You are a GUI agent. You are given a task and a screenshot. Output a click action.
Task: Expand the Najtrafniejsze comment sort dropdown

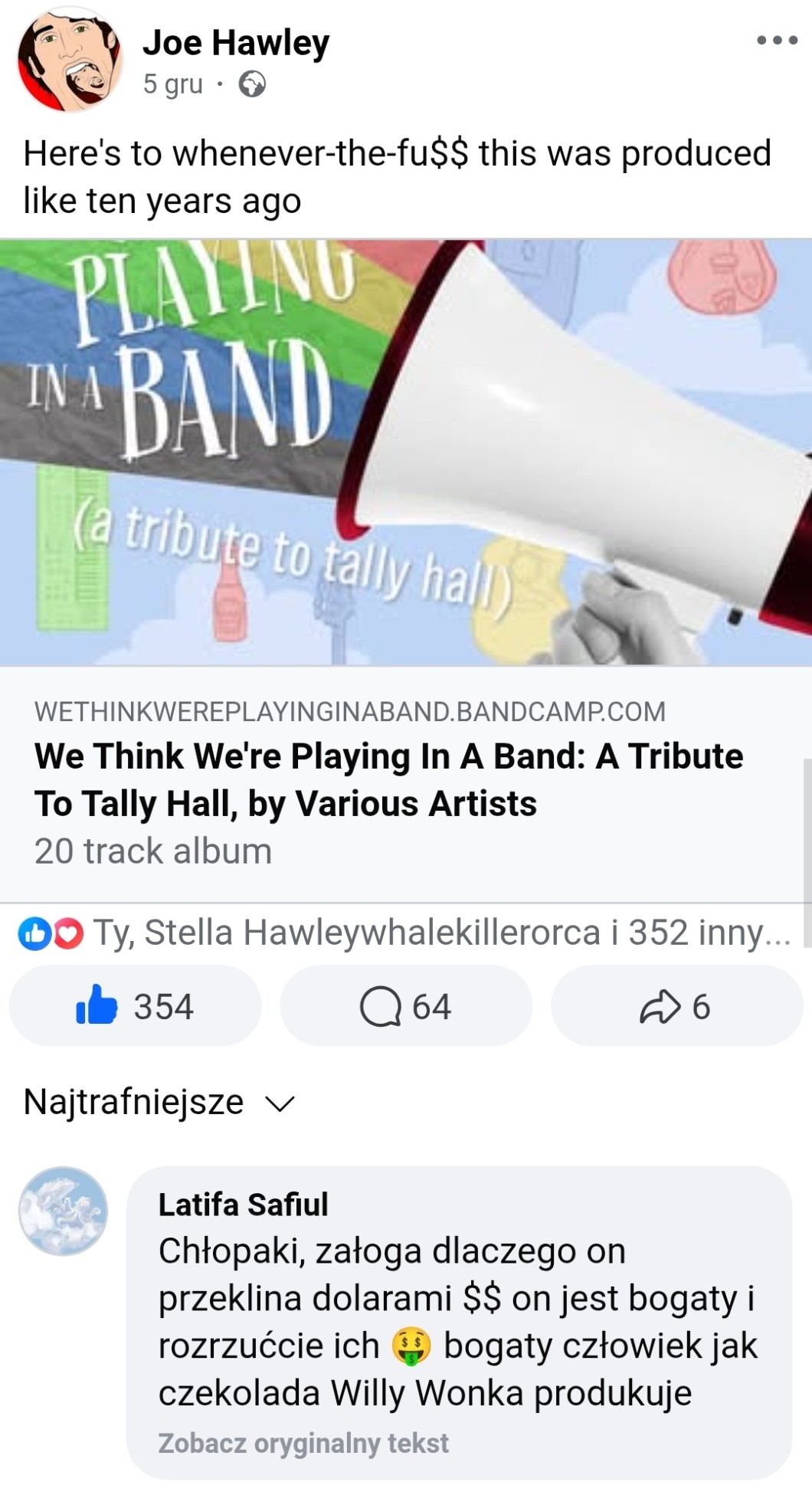tap(159, 1102)
